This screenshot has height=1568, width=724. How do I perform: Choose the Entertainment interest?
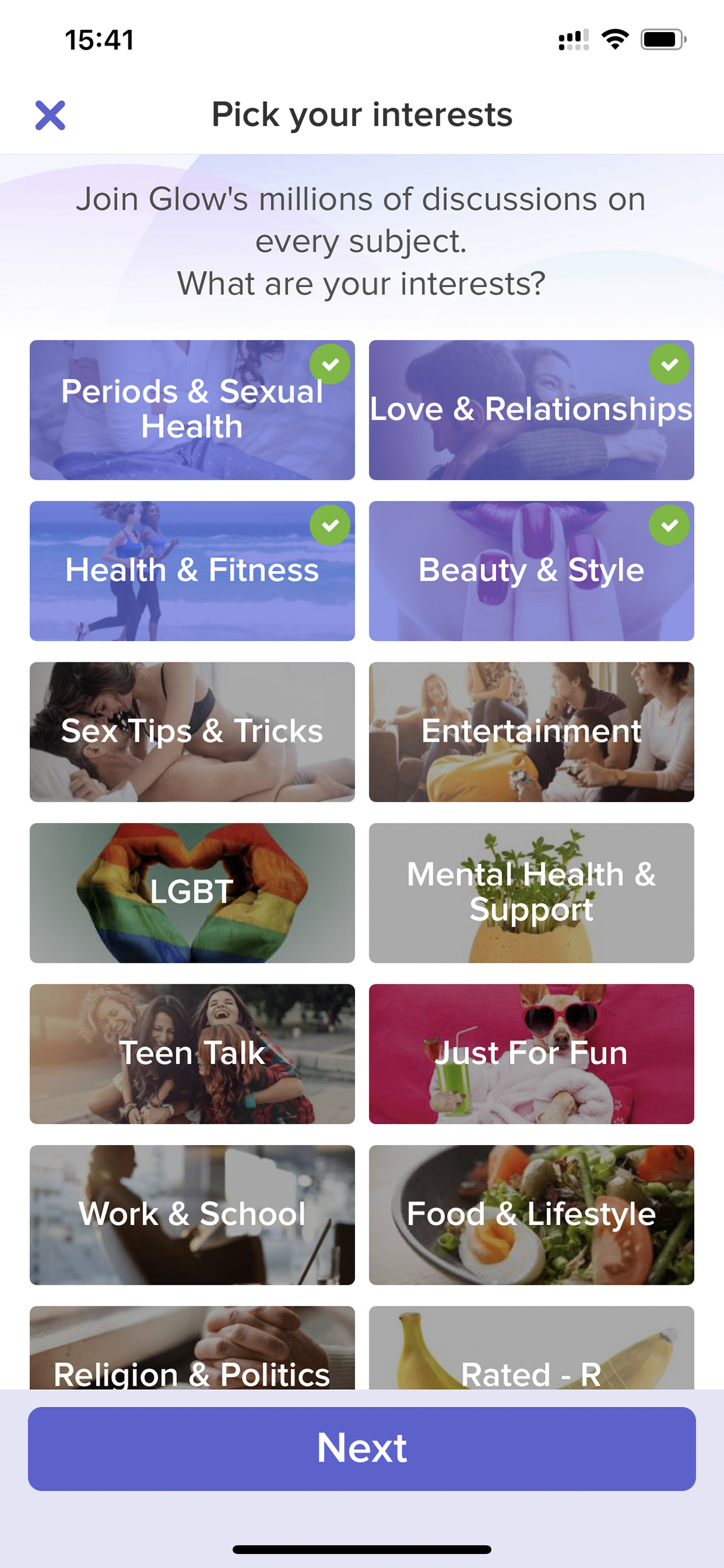coord(531,731)
